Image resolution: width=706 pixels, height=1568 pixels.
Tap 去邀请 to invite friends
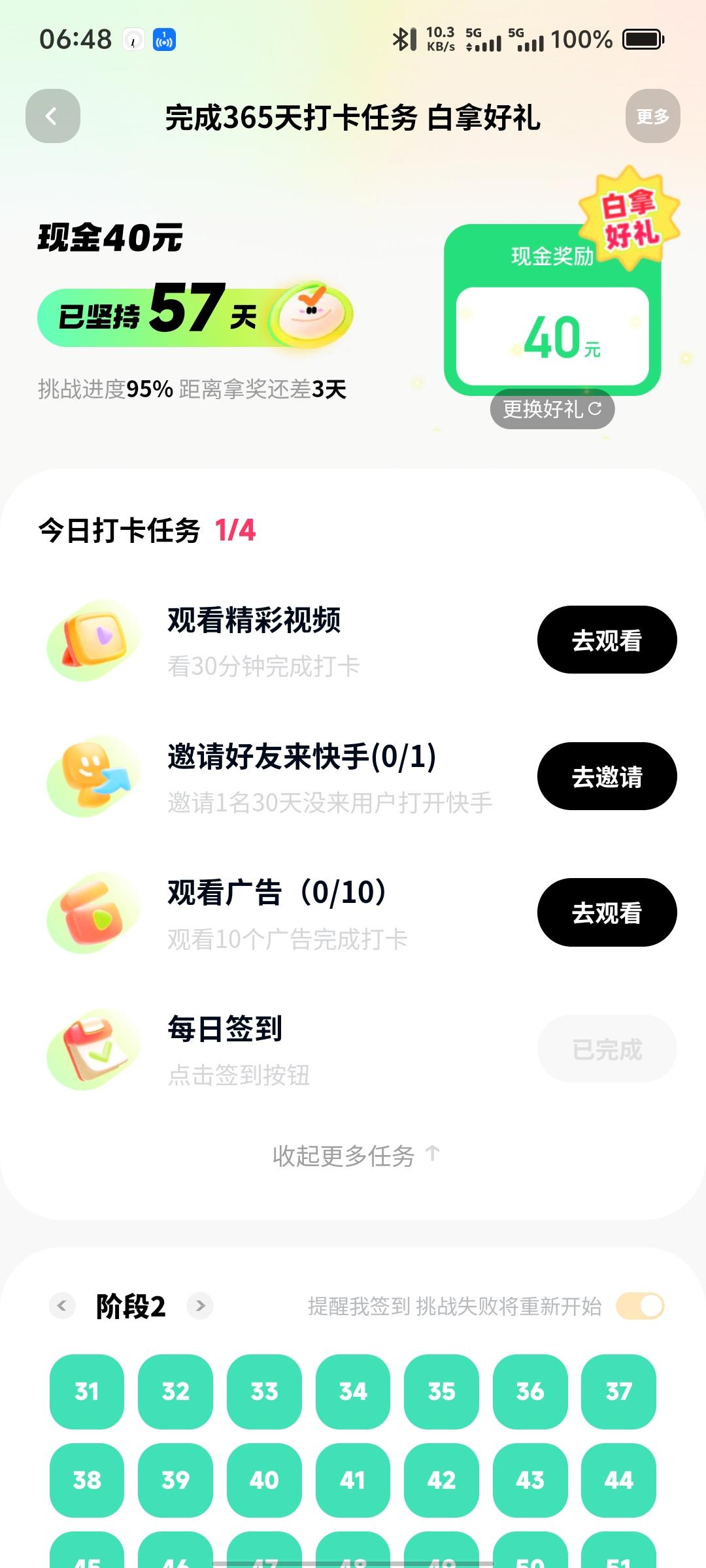click(607, 776)
